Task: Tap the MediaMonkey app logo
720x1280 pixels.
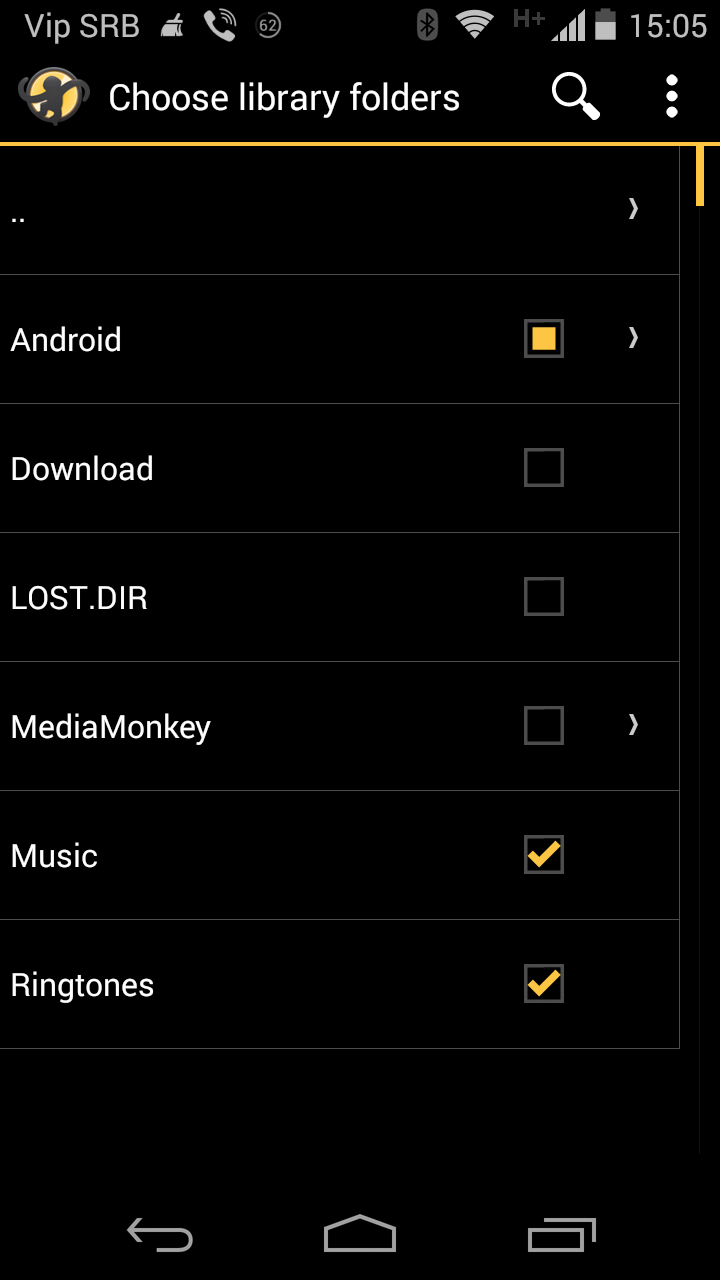Action: coord(52,97)
